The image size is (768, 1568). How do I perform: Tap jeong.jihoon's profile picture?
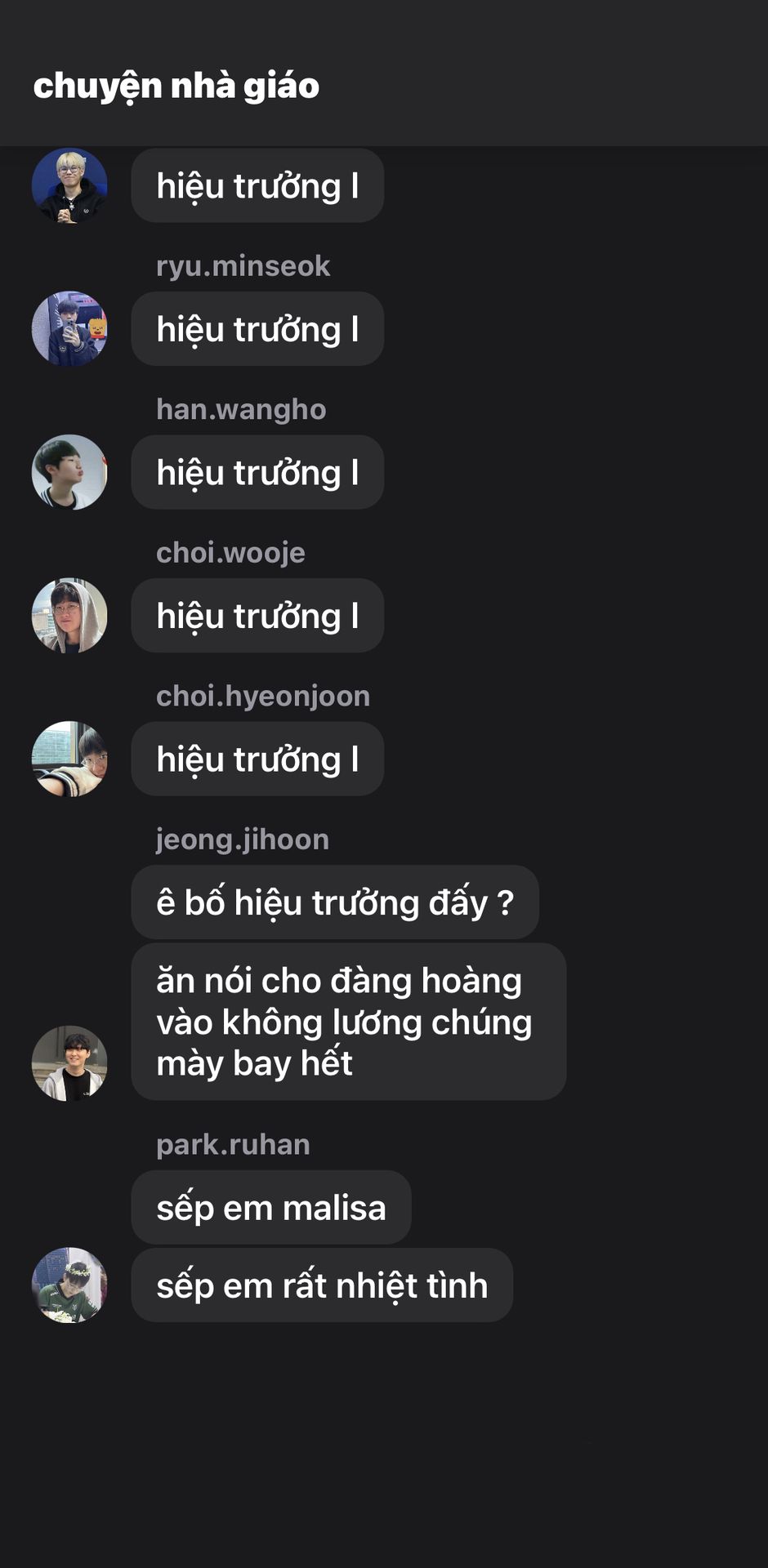[69, 1063]
